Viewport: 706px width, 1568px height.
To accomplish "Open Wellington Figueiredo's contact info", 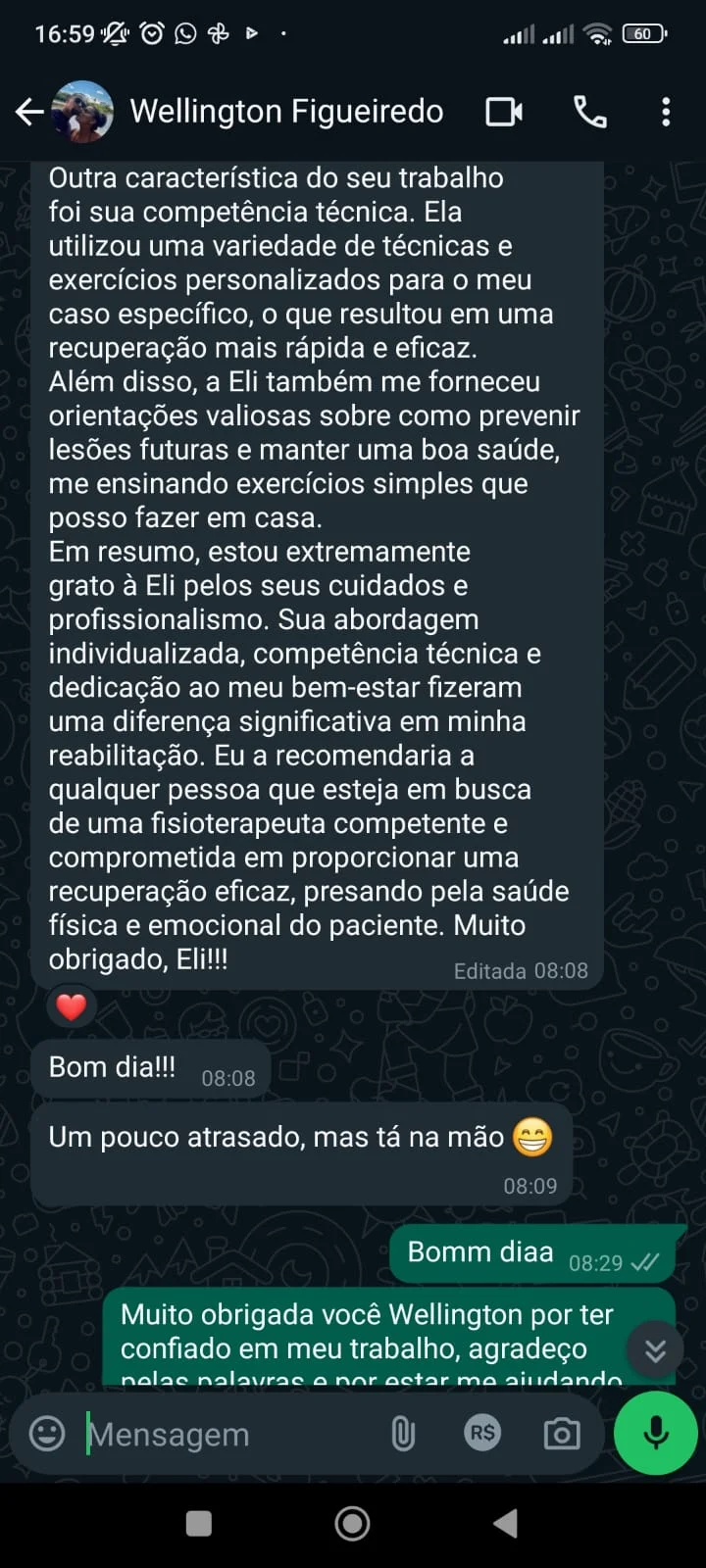I will point(286,112).
